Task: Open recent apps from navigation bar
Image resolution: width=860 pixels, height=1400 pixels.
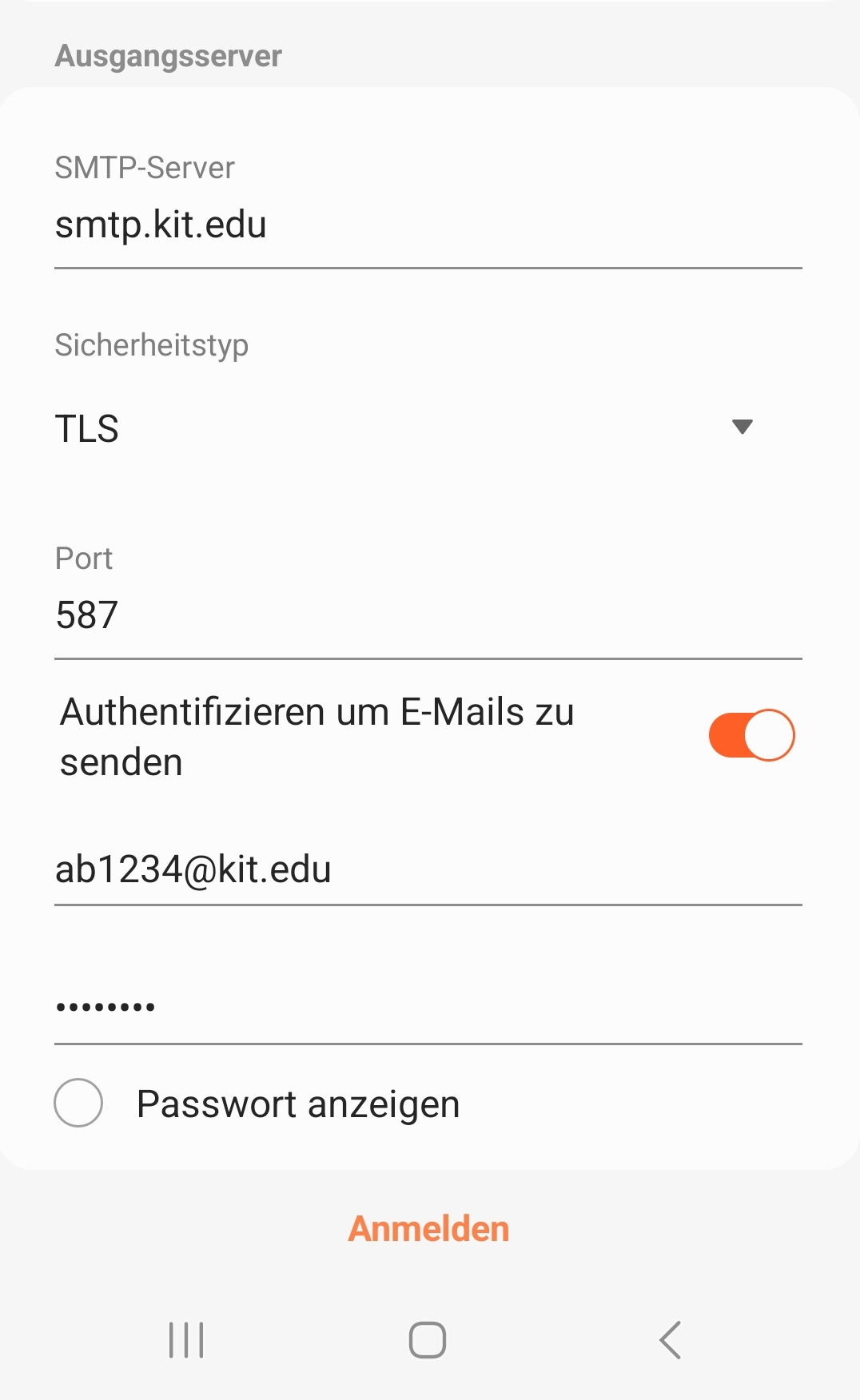Action: (186, 1340)
